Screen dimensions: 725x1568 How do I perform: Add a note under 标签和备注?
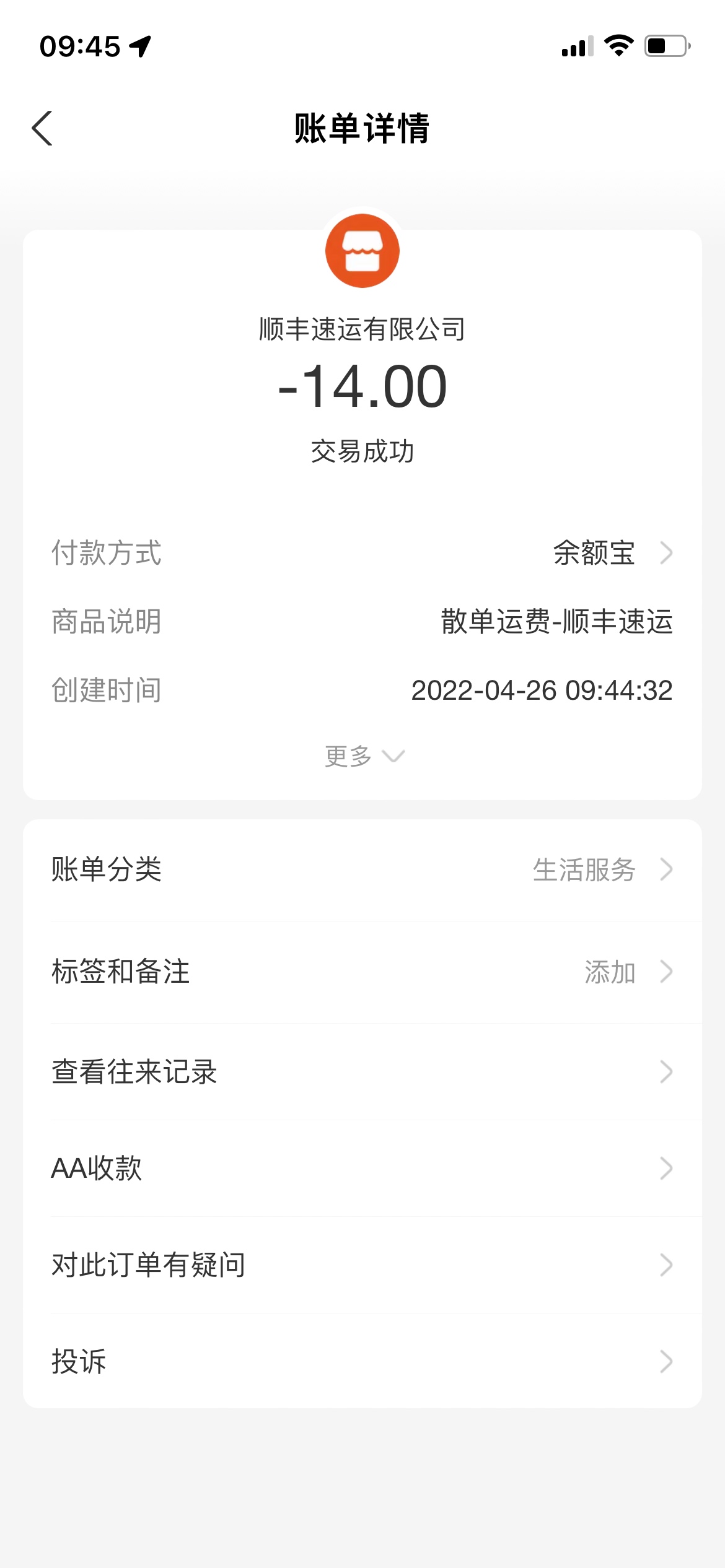click(x=362, y=972)
